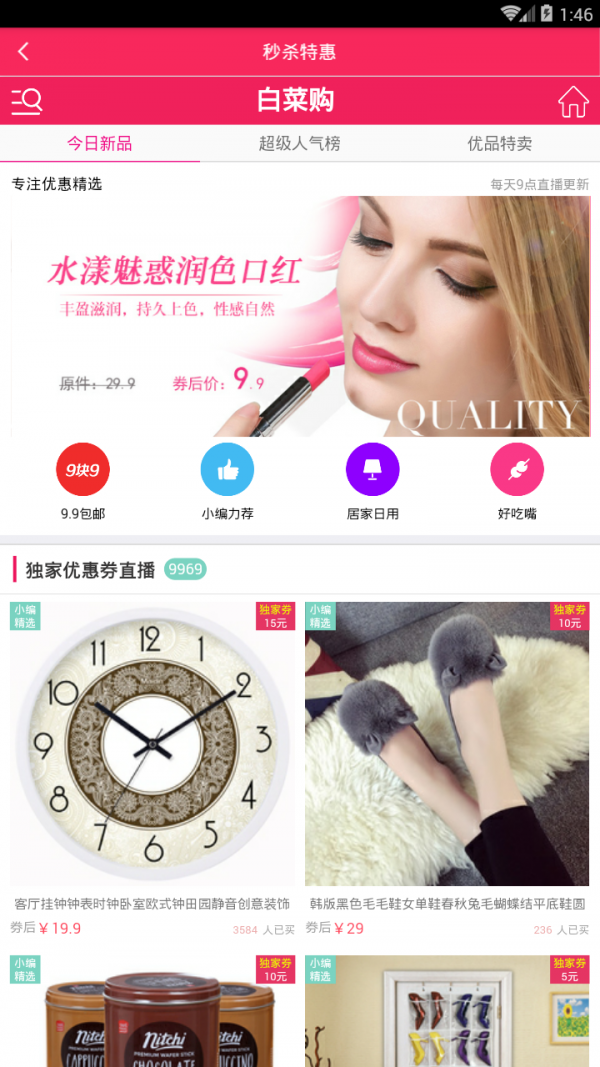Switch to the 今日新品 tab
This screenshot has height=1067, width=600.
pyautogui.click(x=100, y=143)
